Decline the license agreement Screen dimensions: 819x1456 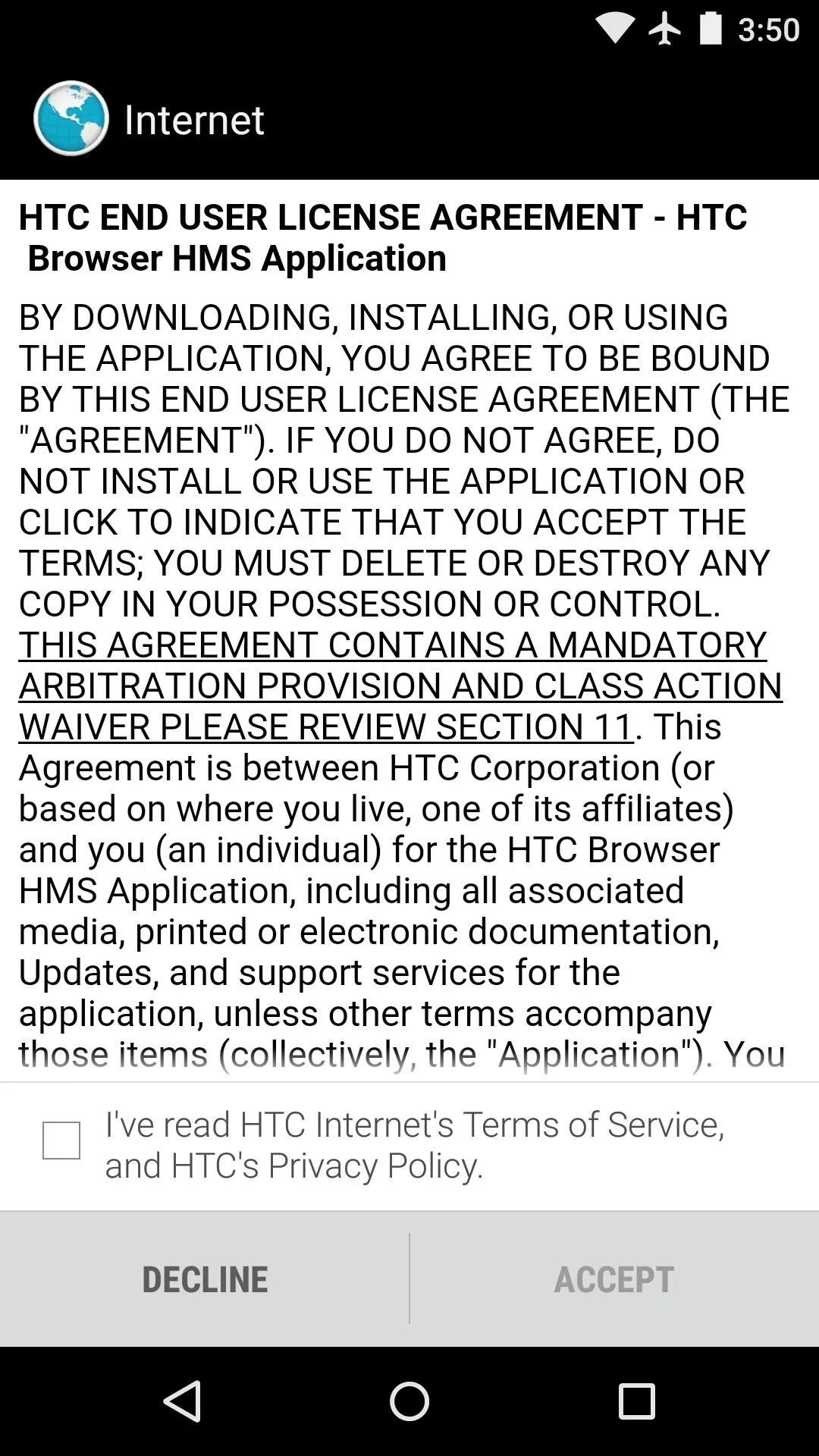205,1279
